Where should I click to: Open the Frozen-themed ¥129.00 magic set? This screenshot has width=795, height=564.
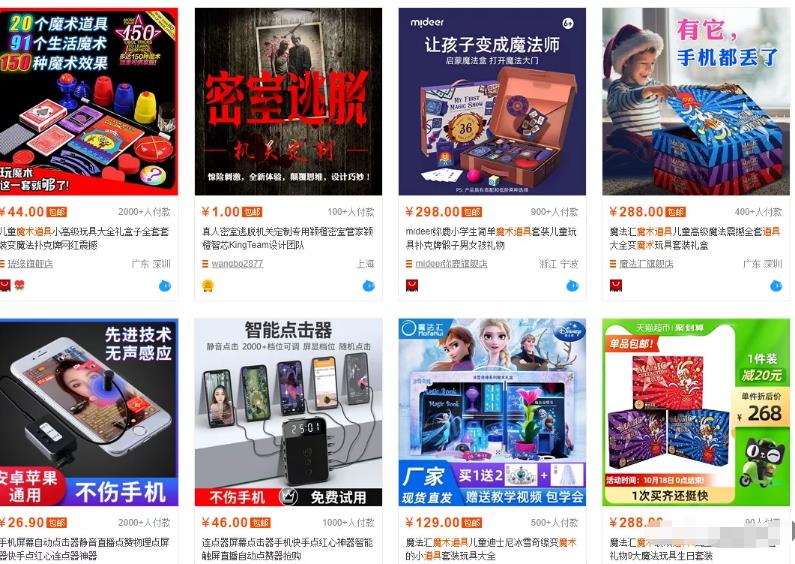tap(492, 412)
